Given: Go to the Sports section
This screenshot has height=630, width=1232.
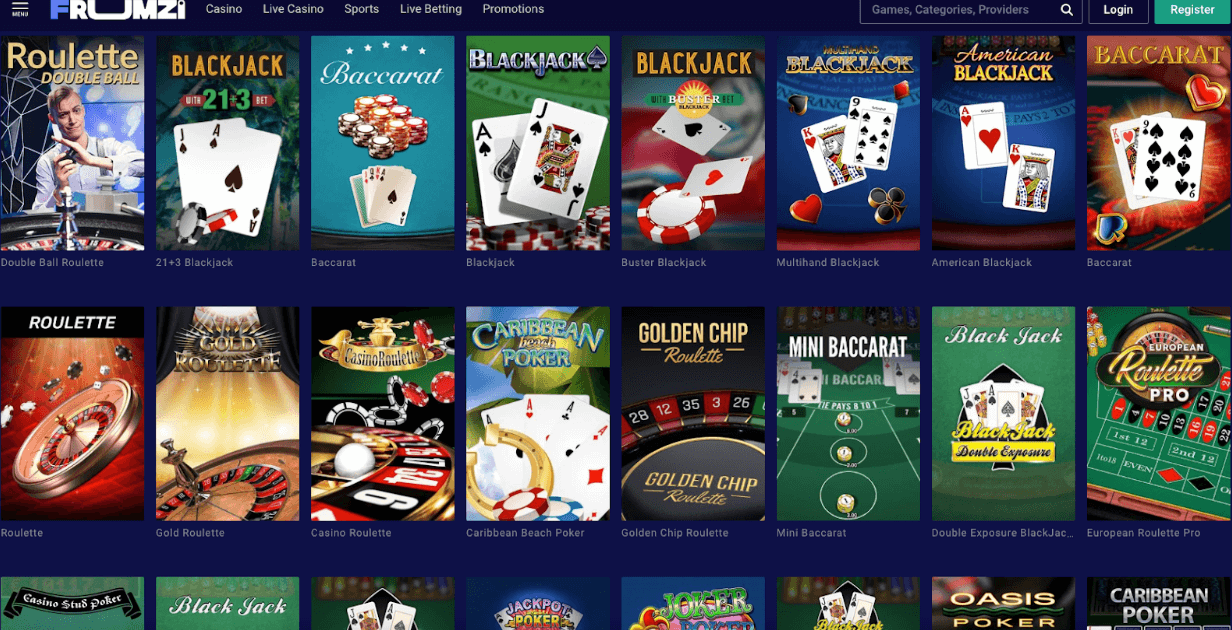Looking at the screenshot, I should point(361,9).
